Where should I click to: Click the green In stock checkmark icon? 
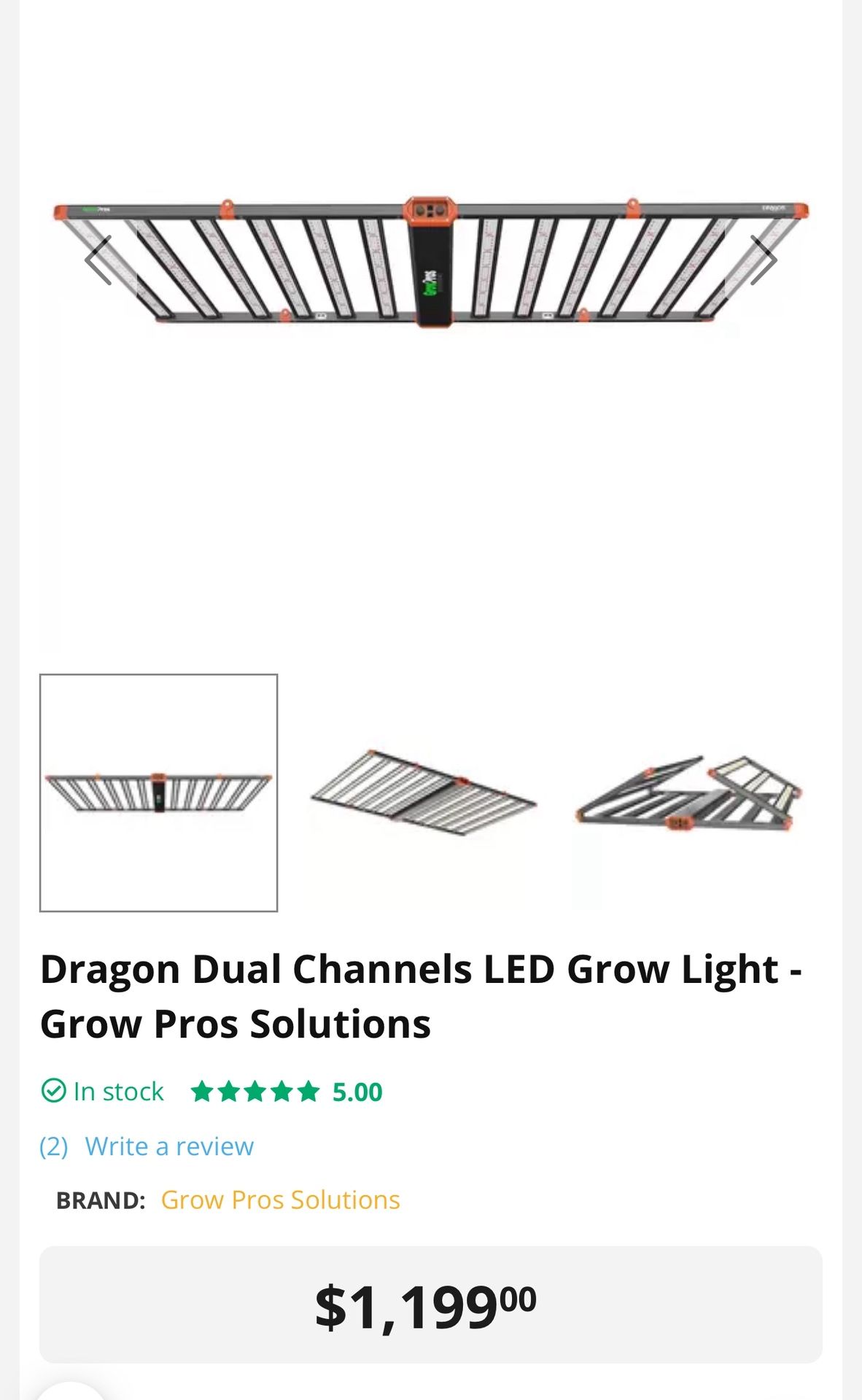(x=53, y=1091)
